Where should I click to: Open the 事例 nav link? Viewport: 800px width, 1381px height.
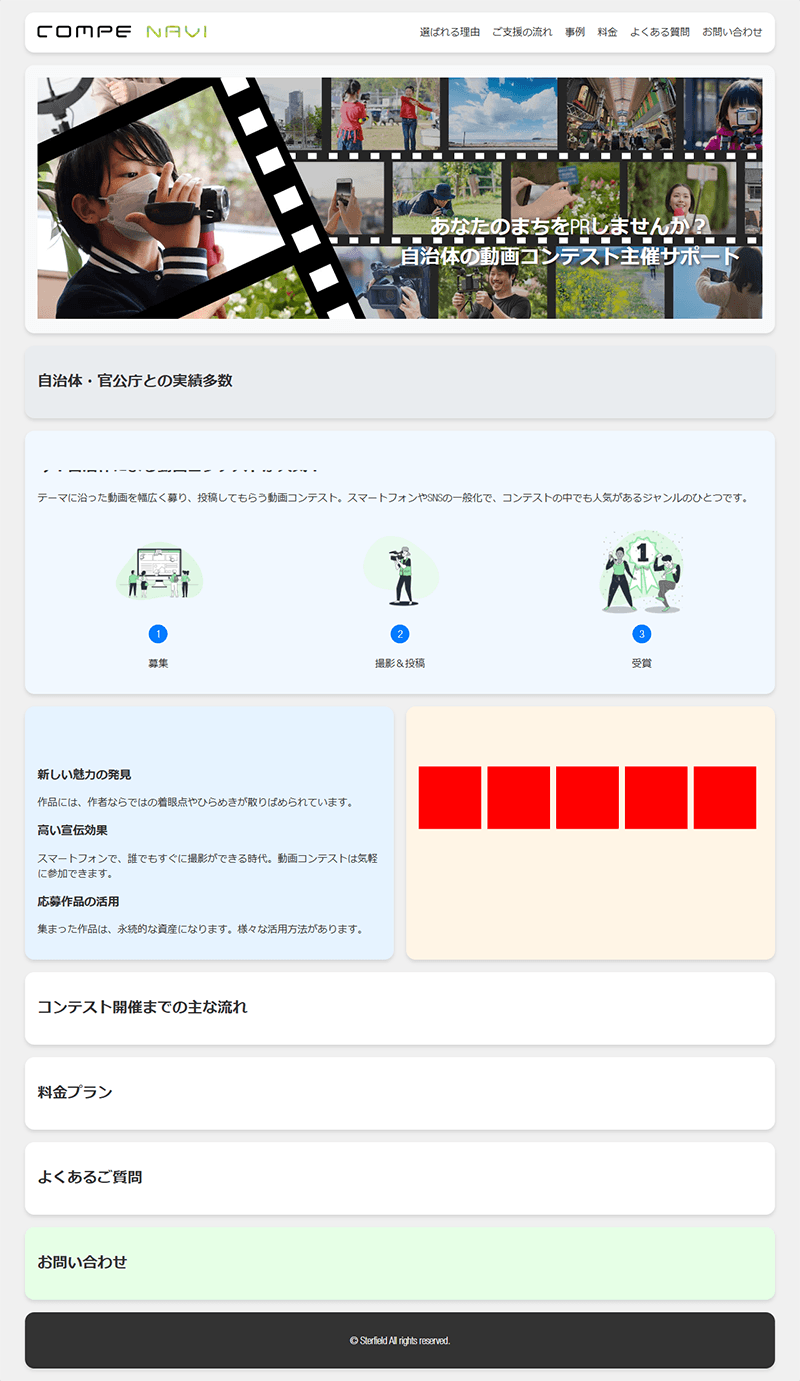click(574, 32)
